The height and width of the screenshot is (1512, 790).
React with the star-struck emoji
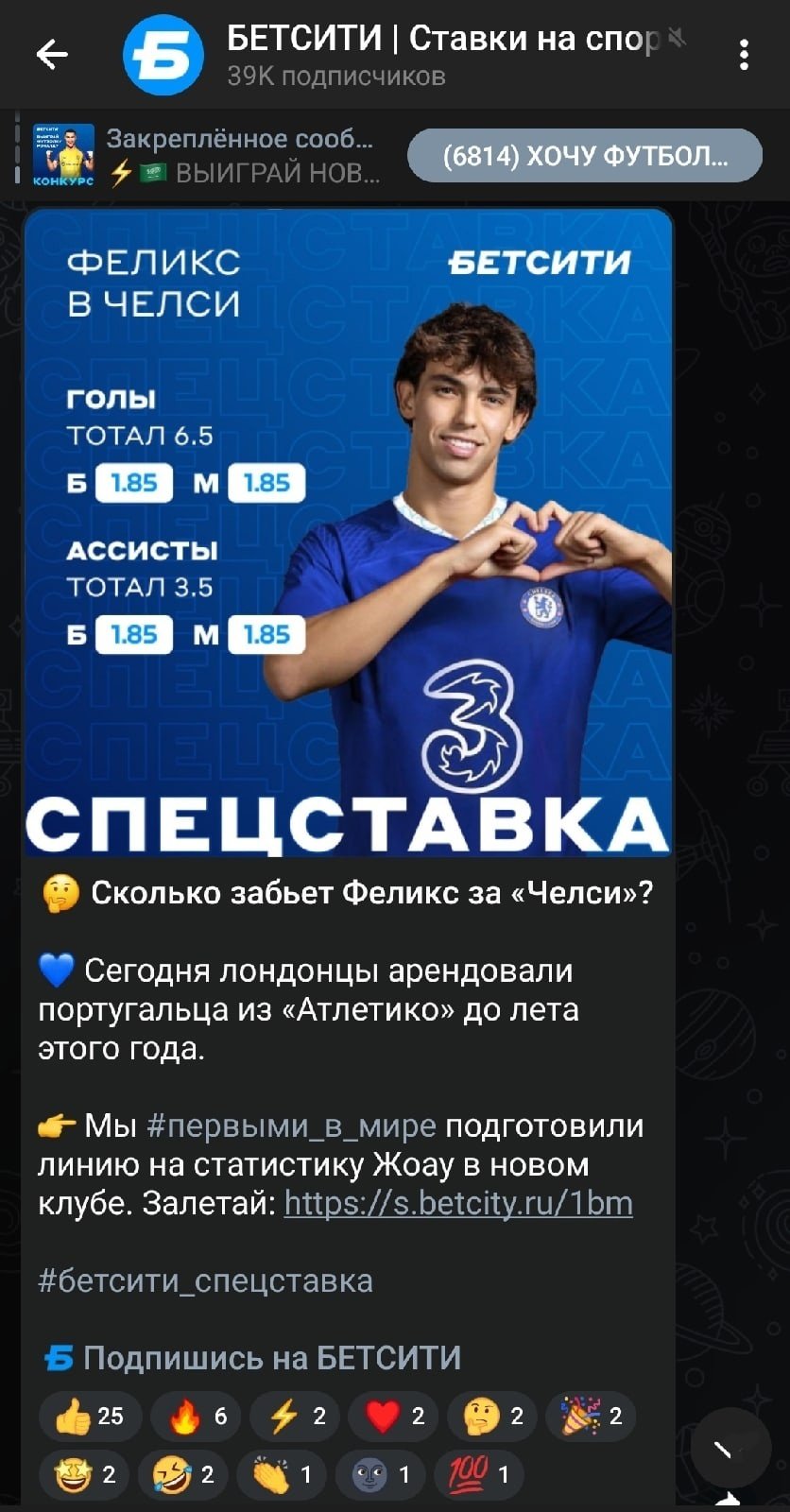click(85, 1474)
